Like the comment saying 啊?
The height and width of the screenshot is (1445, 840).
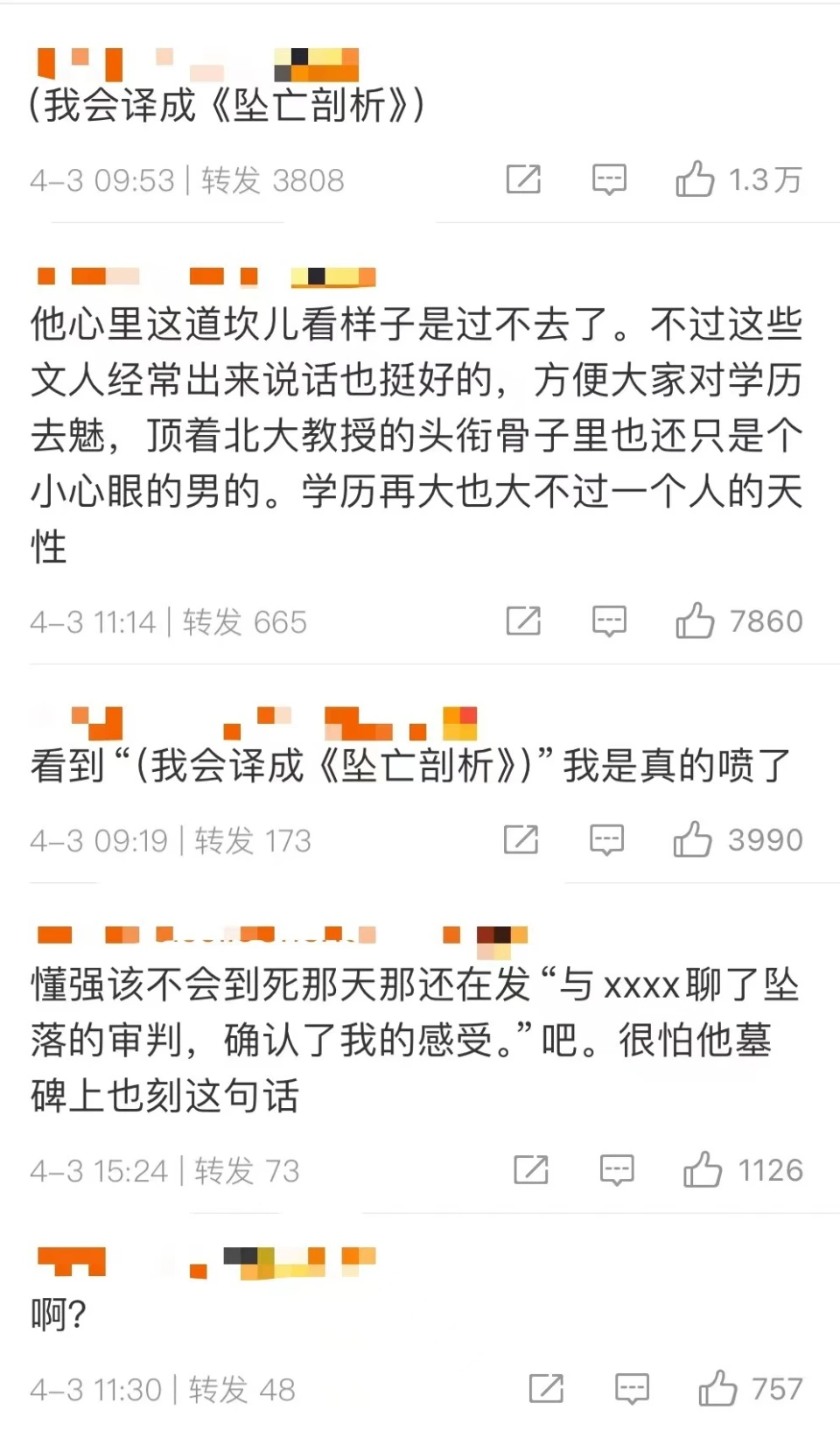[x=717, y=1388]
